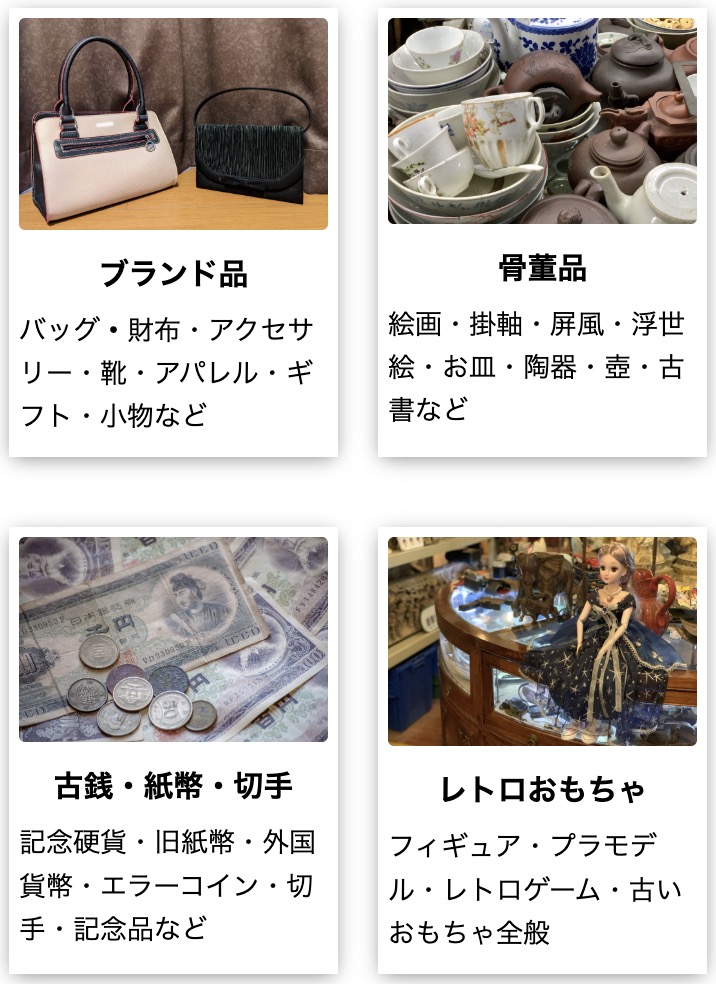Open the レトロおもちゃ category card

pos(542,789)
